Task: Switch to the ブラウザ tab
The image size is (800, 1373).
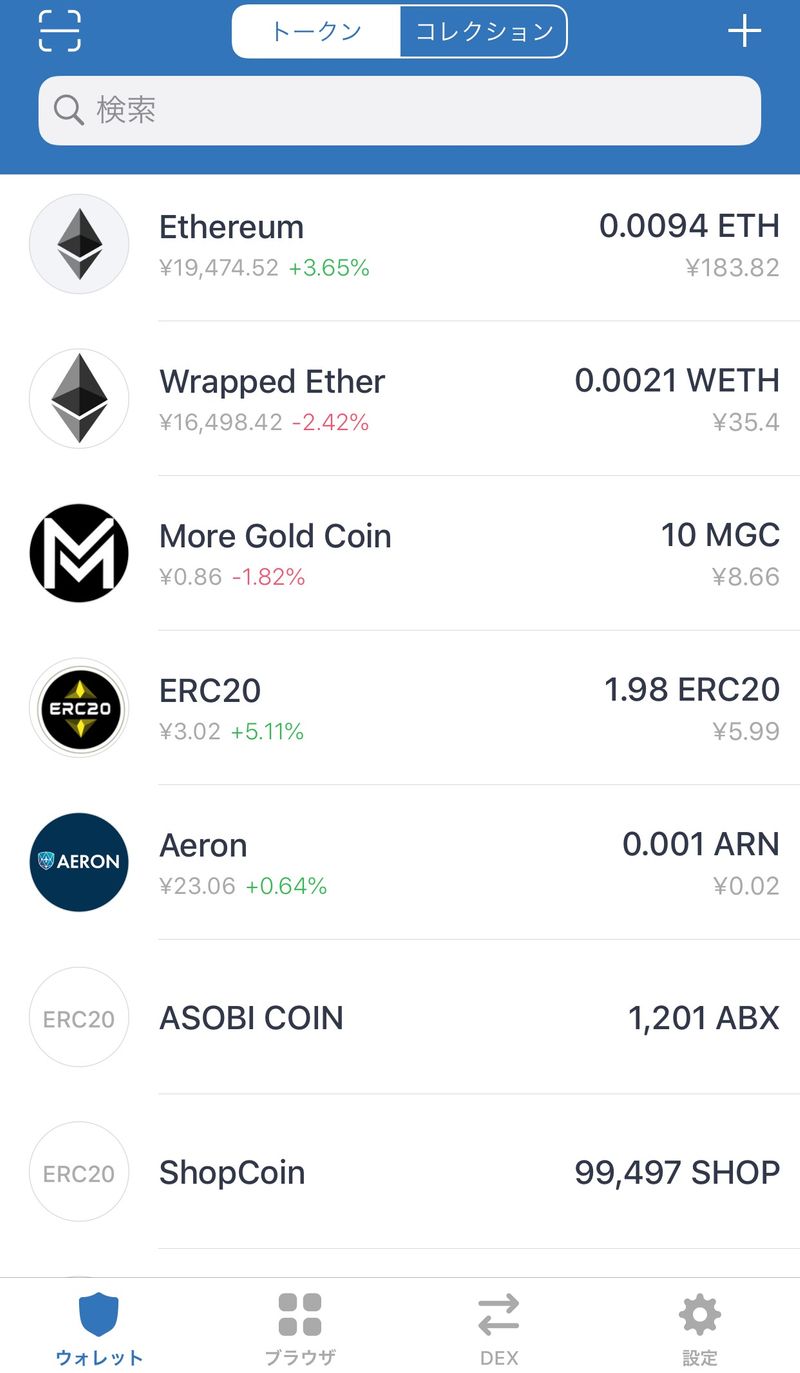Action: (300, 1328)
